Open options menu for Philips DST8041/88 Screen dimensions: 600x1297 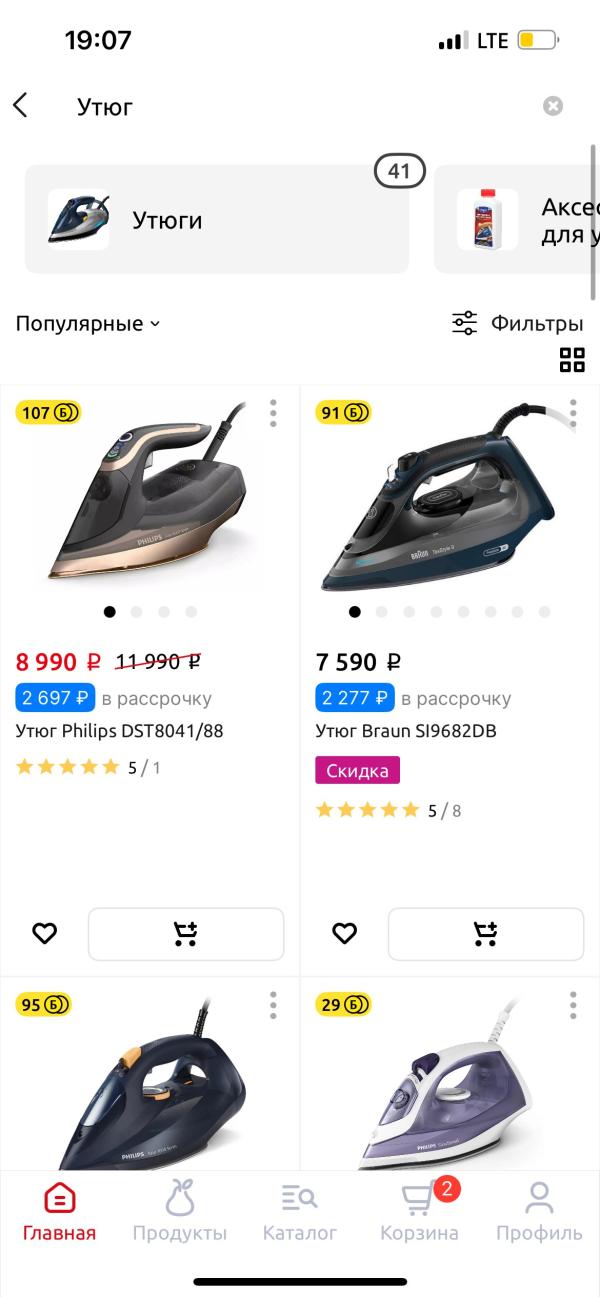[273, 412]
